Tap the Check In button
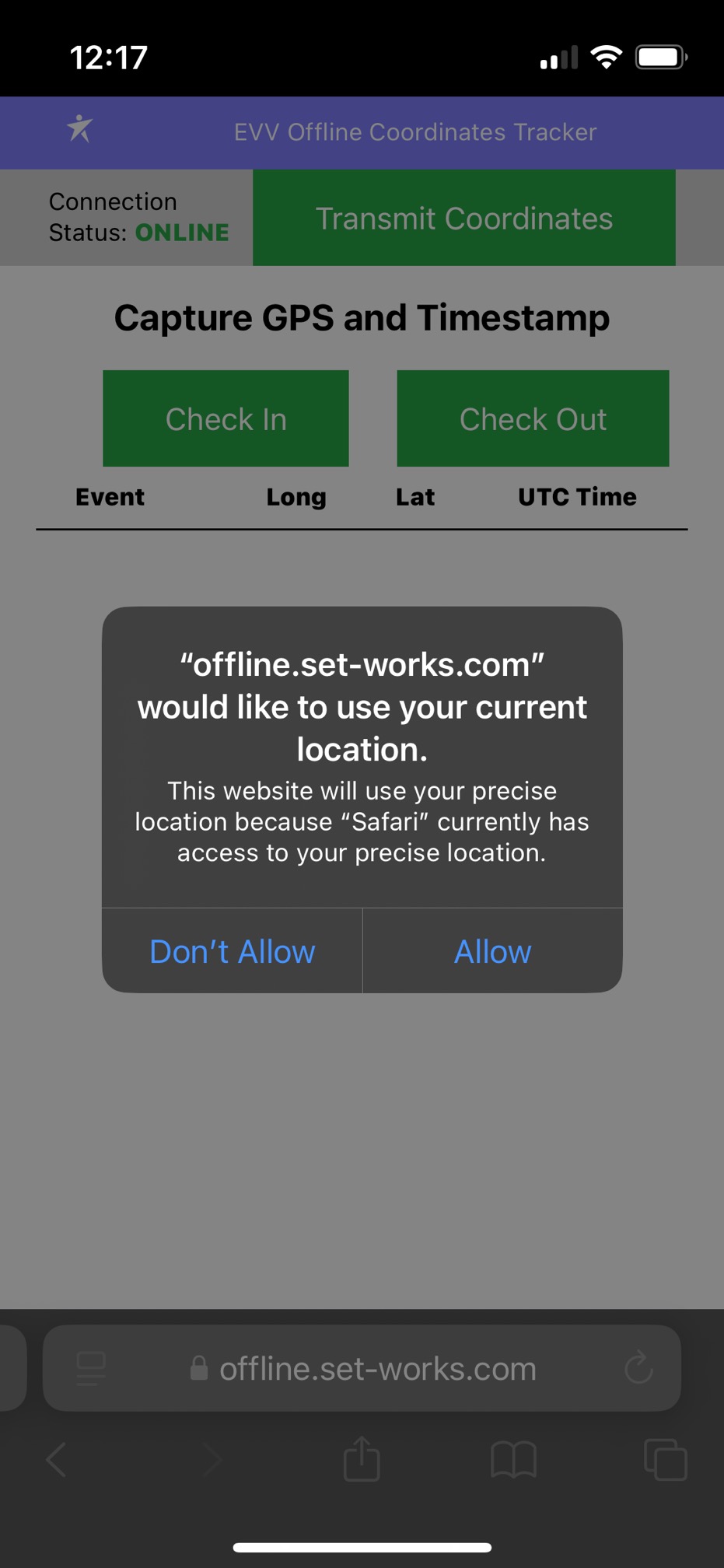Viewport: 724px width, 1568px height. coord(226,418)
